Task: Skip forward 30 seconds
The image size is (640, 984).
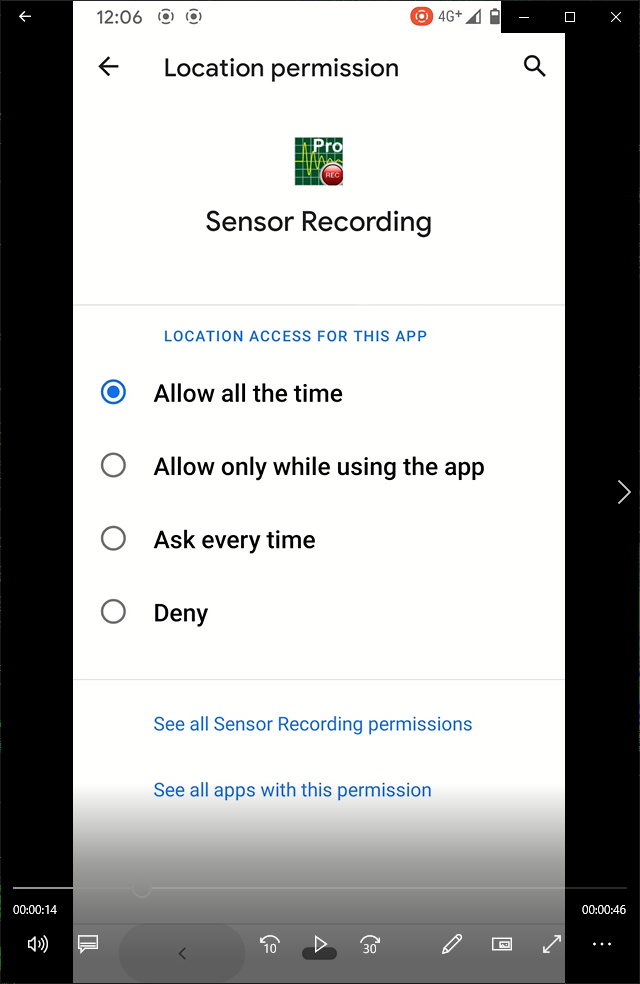Action: pos(370,943)
